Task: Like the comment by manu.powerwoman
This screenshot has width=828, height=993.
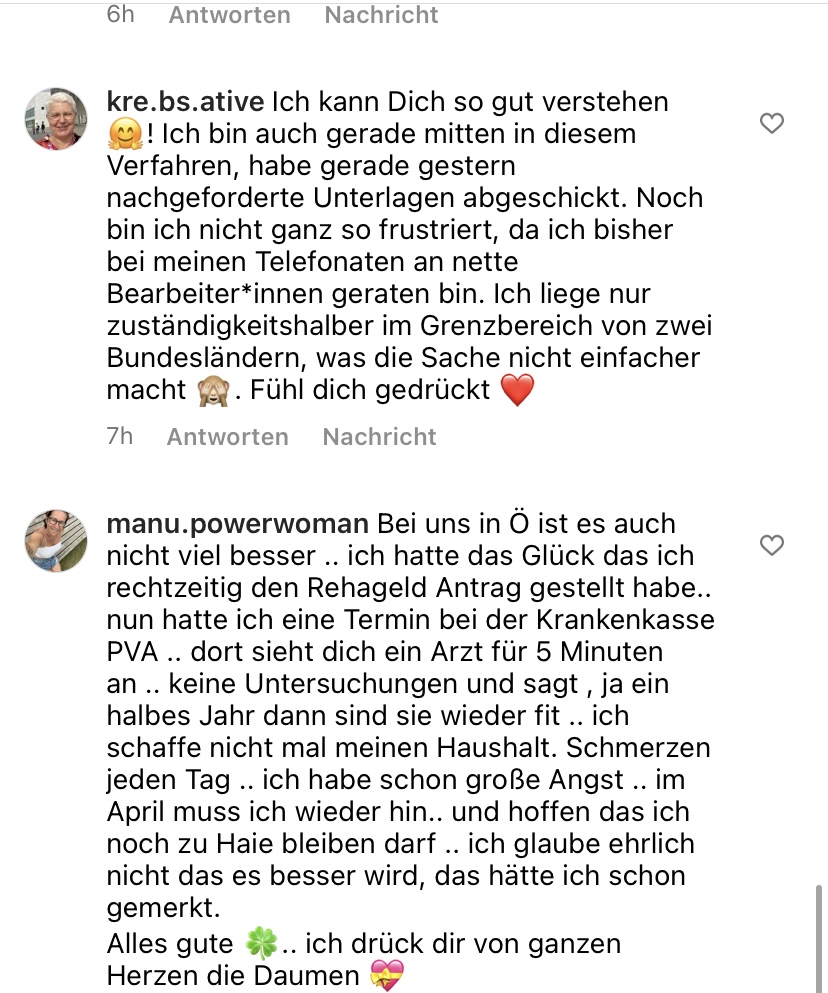Action: pyautogui.click(x=772, y=545)
